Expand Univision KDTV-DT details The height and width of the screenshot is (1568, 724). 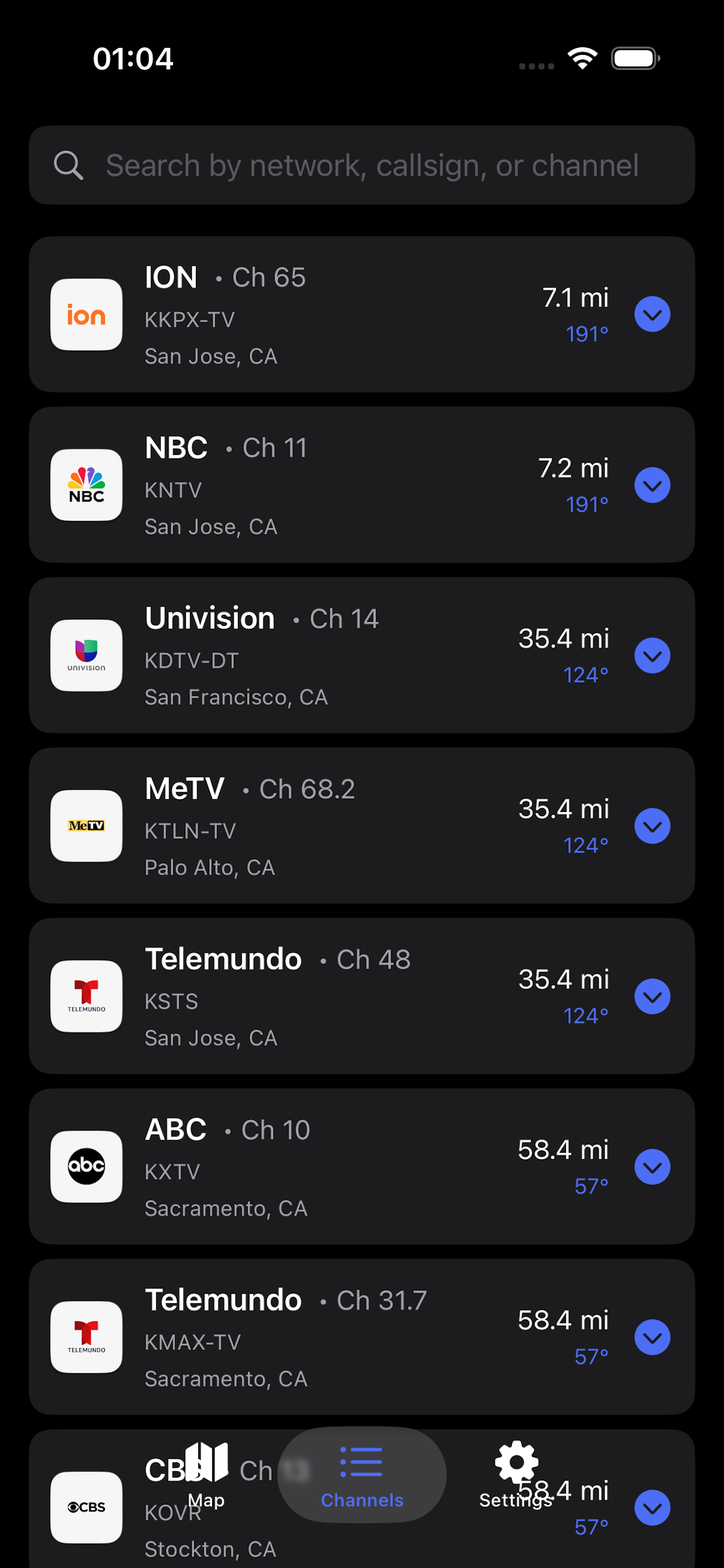point(652,656)
